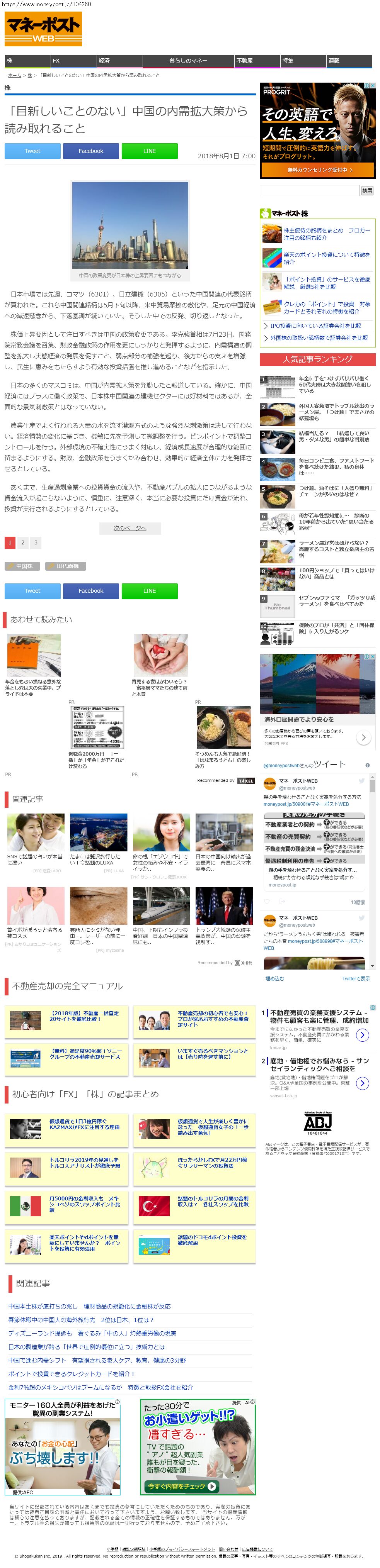Open the 田代尚機 tag
The image size is (380, 1568).
(x=65, y=566)
